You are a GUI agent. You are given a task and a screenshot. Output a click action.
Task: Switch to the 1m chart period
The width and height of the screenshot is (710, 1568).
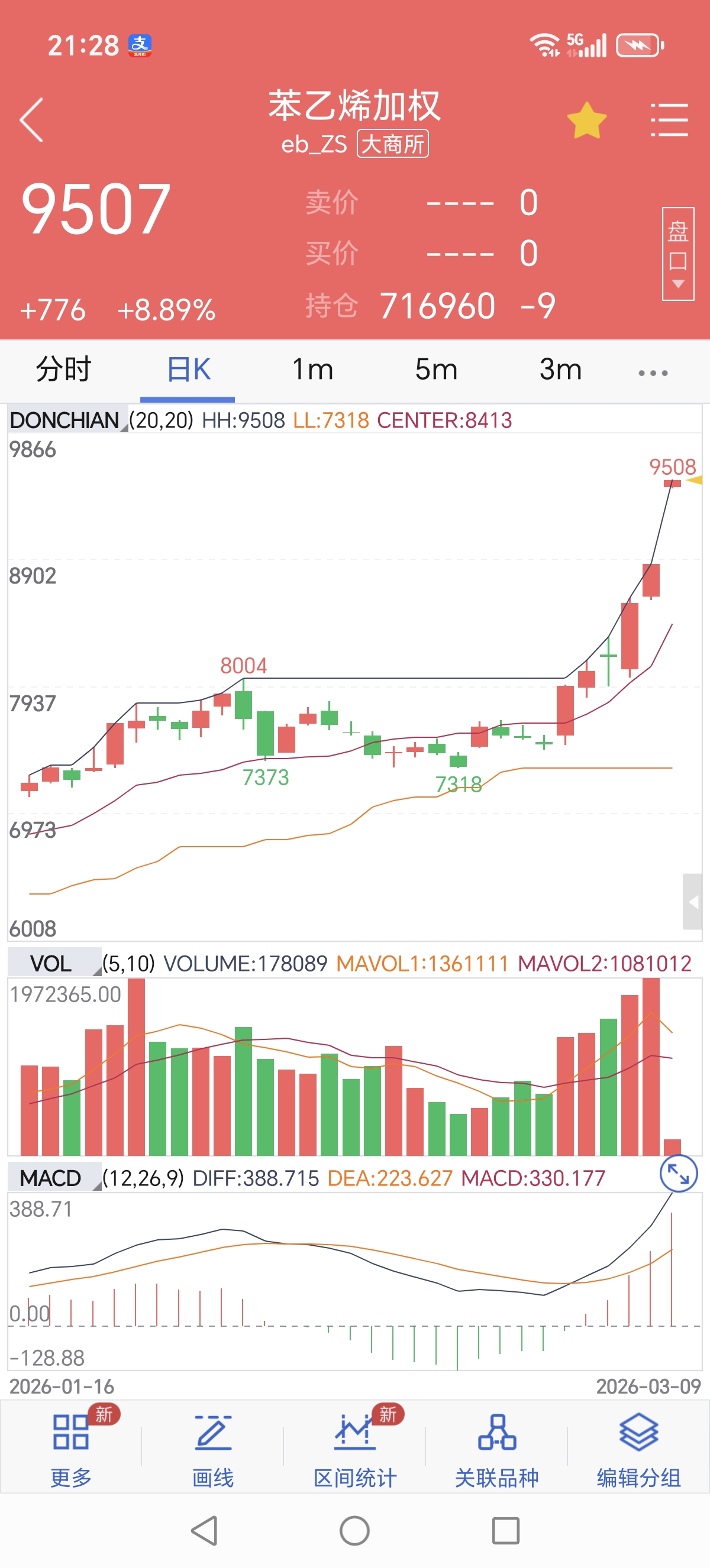click(312, 370)
